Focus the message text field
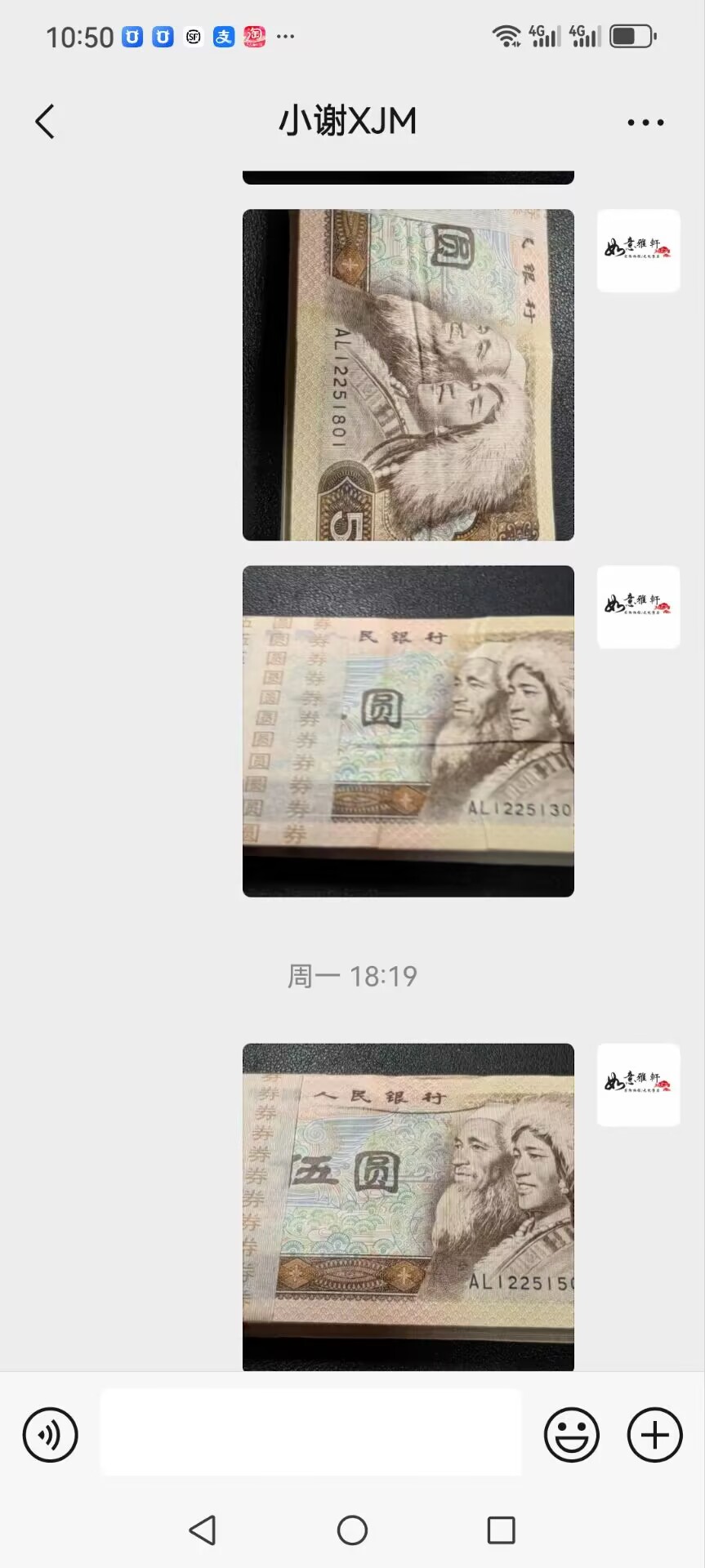 click(310, 1432)
